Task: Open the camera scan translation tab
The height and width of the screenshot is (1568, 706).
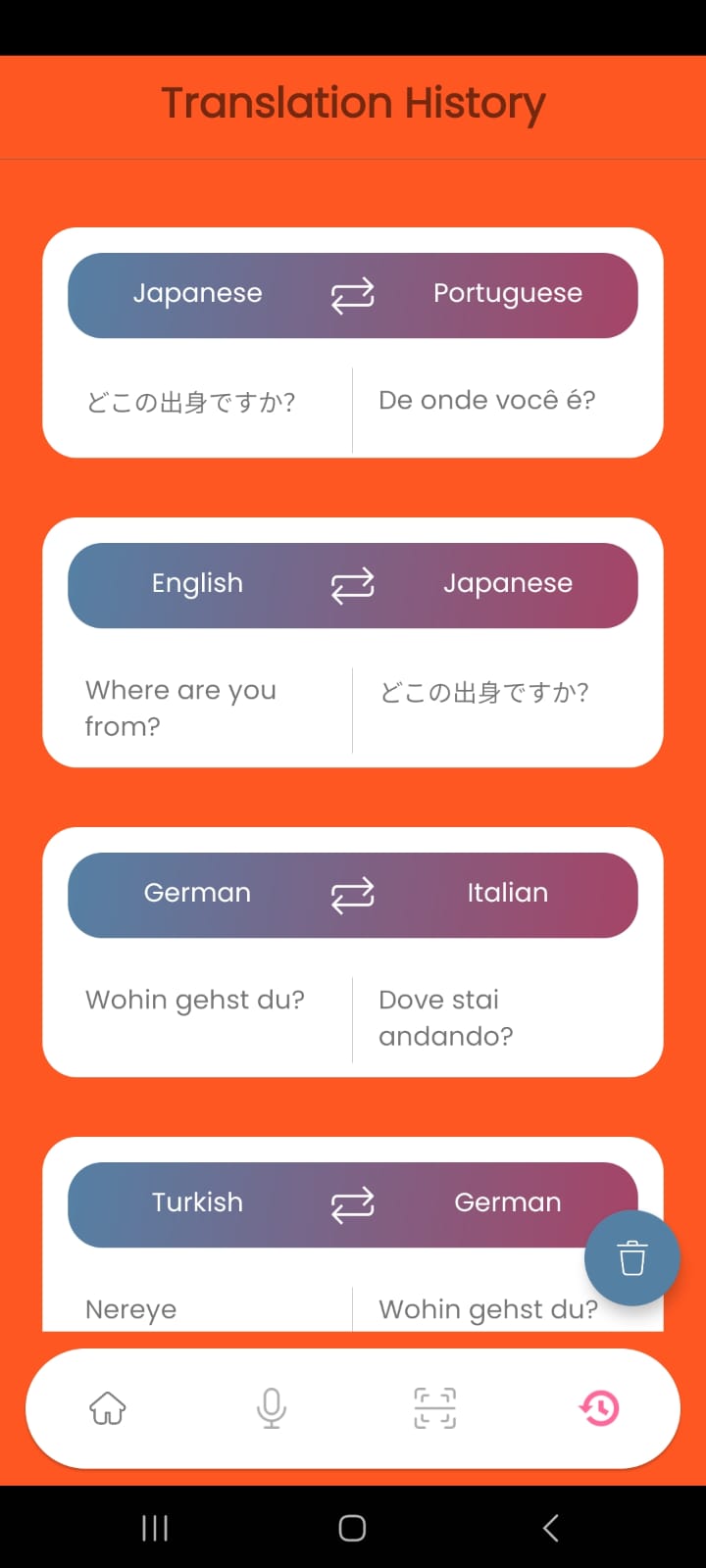Action: (434, 1408)
